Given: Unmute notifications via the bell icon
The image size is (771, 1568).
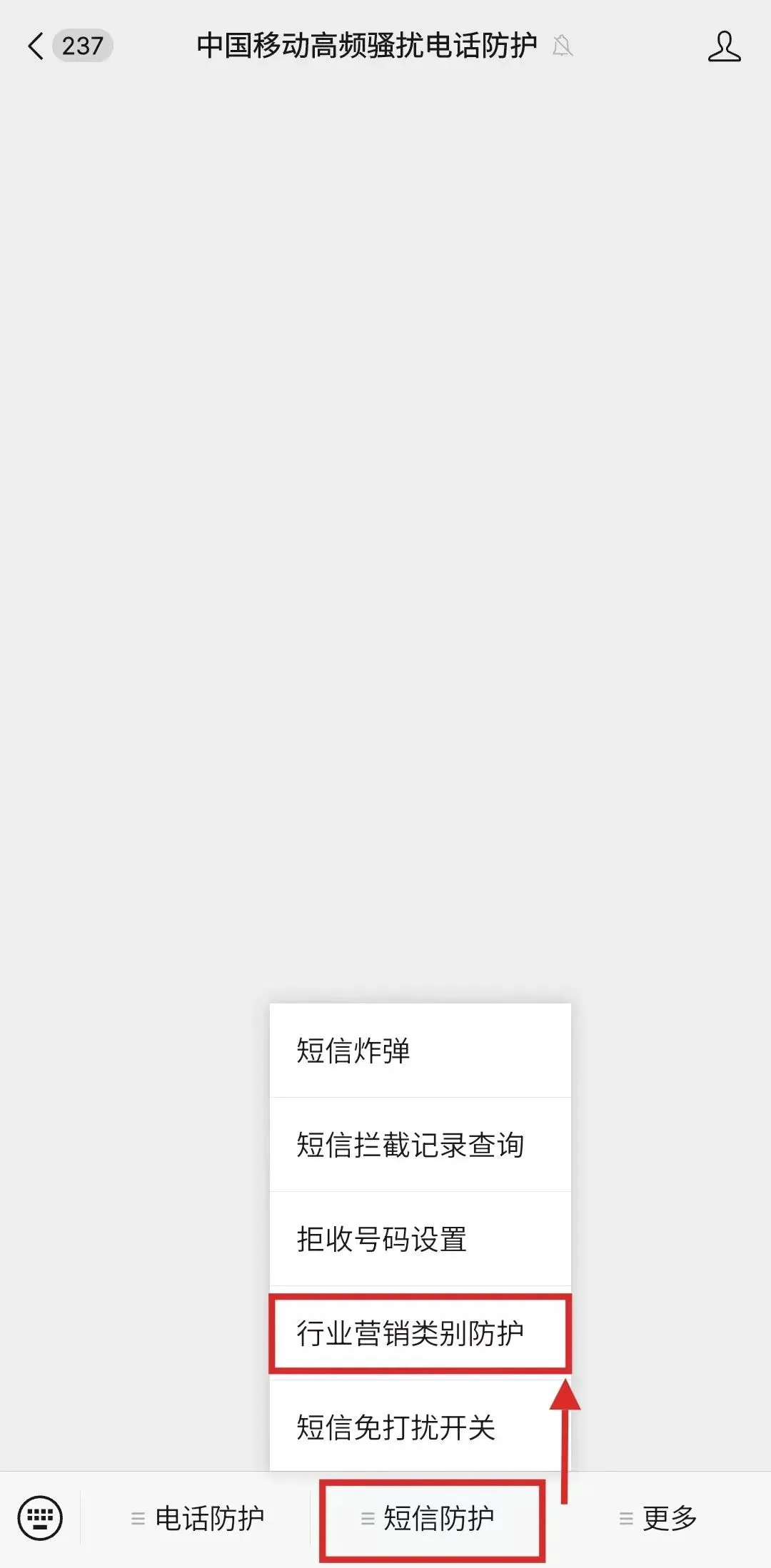Looking at the screenshot, I should (x=563, y=48).
